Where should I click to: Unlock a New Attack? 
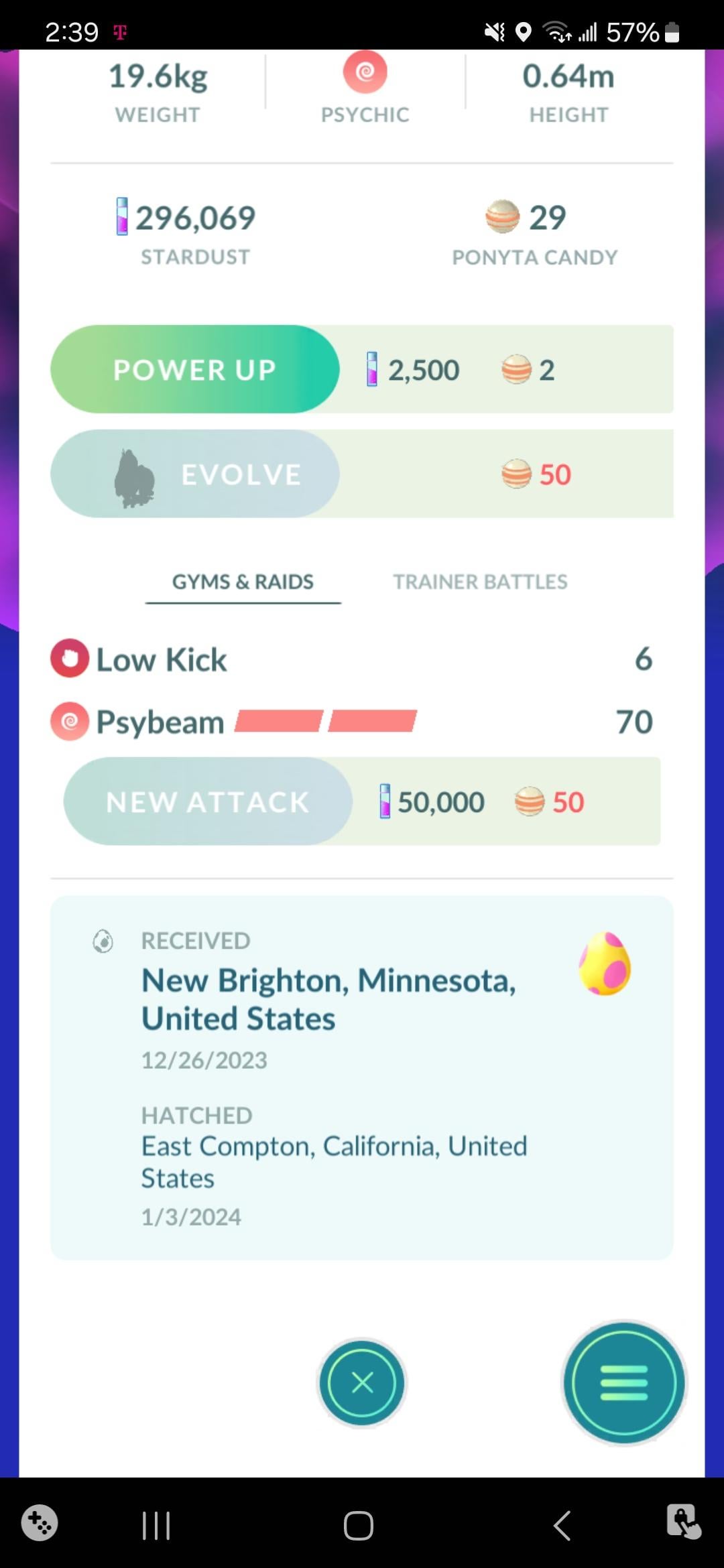tap(208, 801)
